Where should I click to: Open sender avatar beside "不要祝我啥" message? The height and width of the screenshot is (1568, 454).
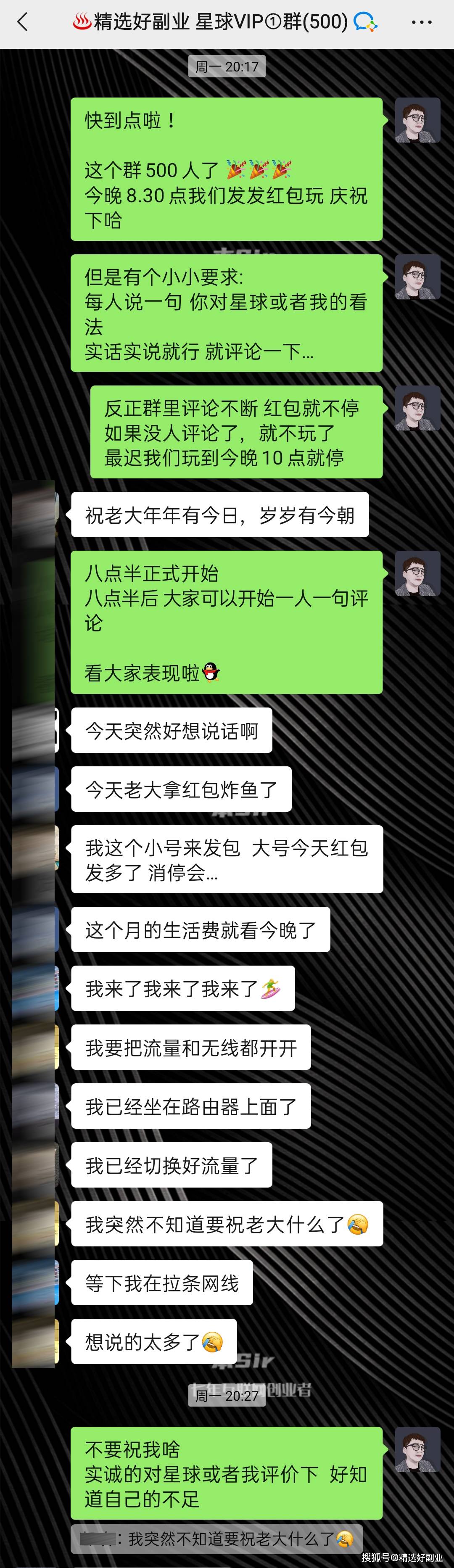pos(417,1449)
